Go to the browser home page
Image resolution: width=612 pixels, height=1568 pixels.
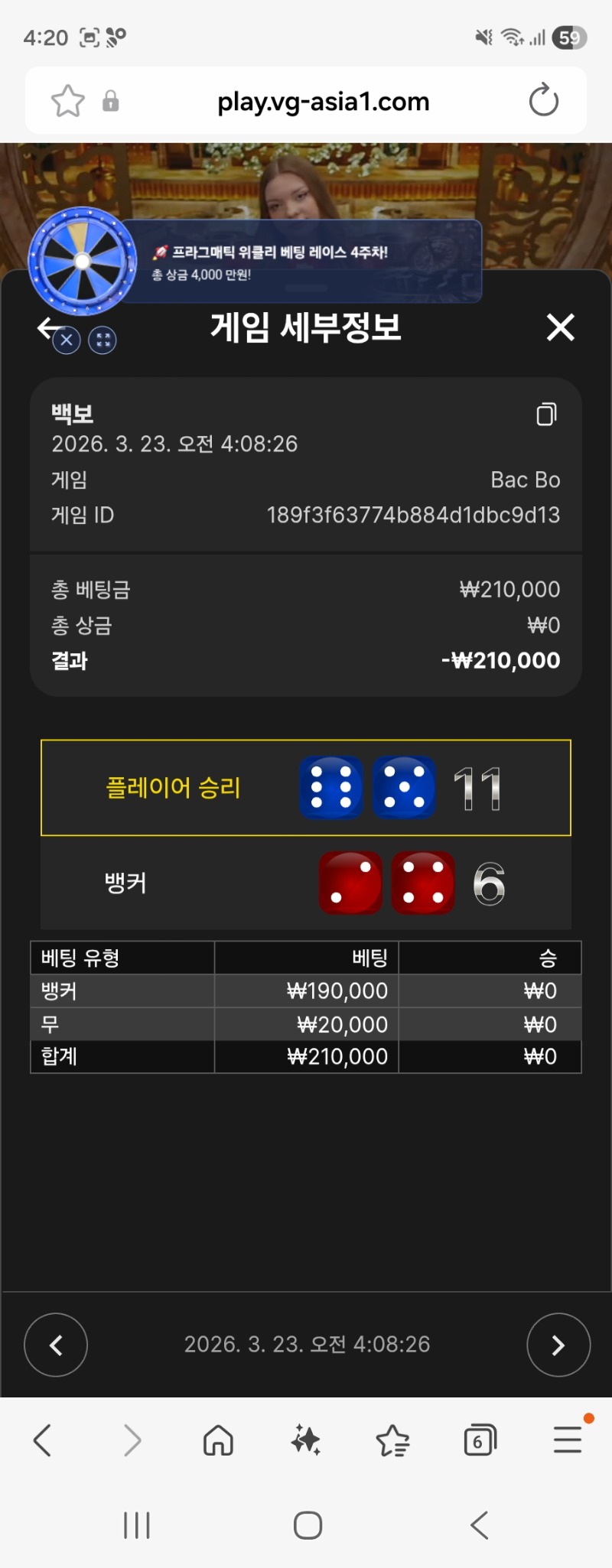click(x=218, y=1440)
